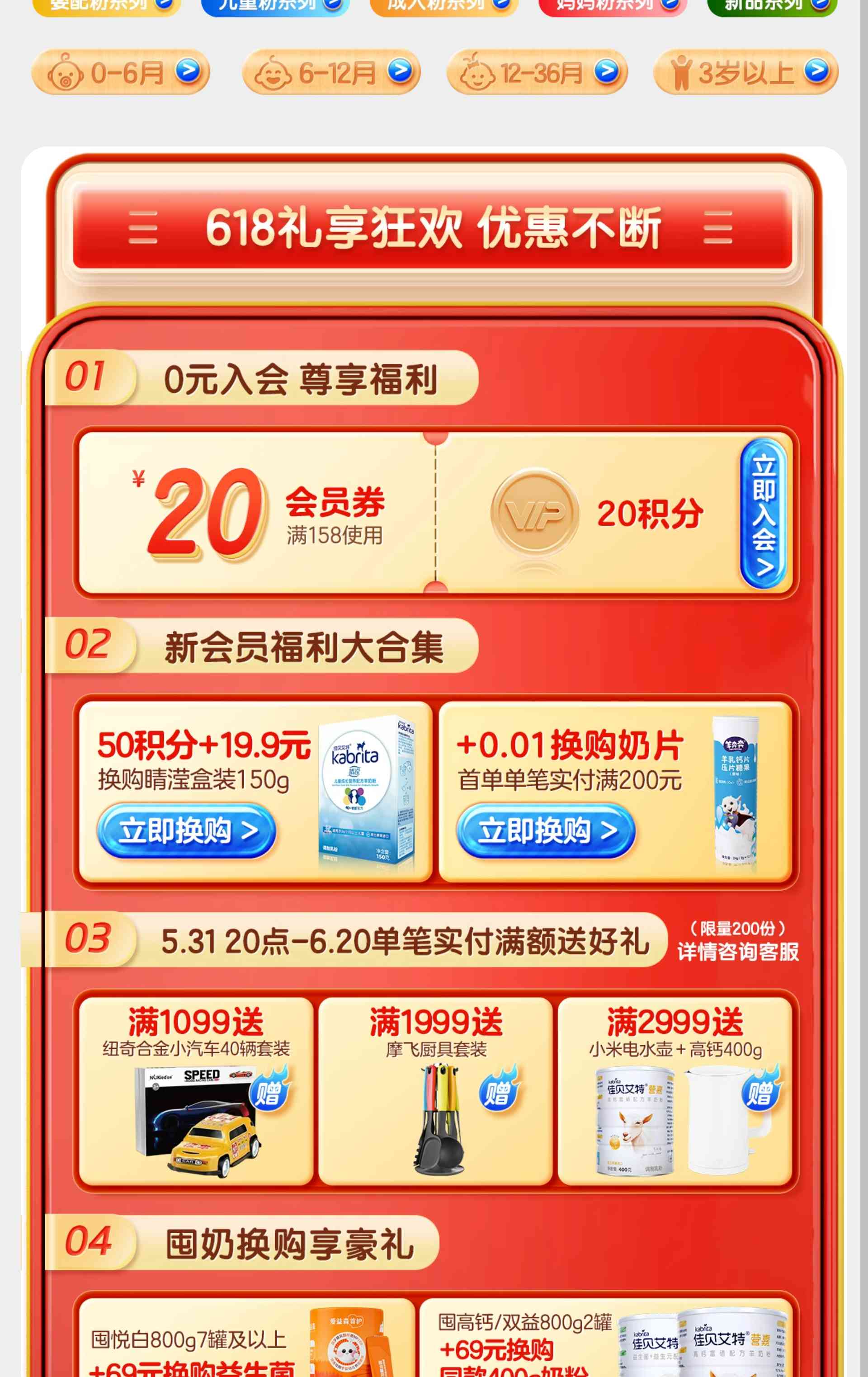Choose the 12-36月 age category
Viewport: 868px width, 1377px height.
537,72
